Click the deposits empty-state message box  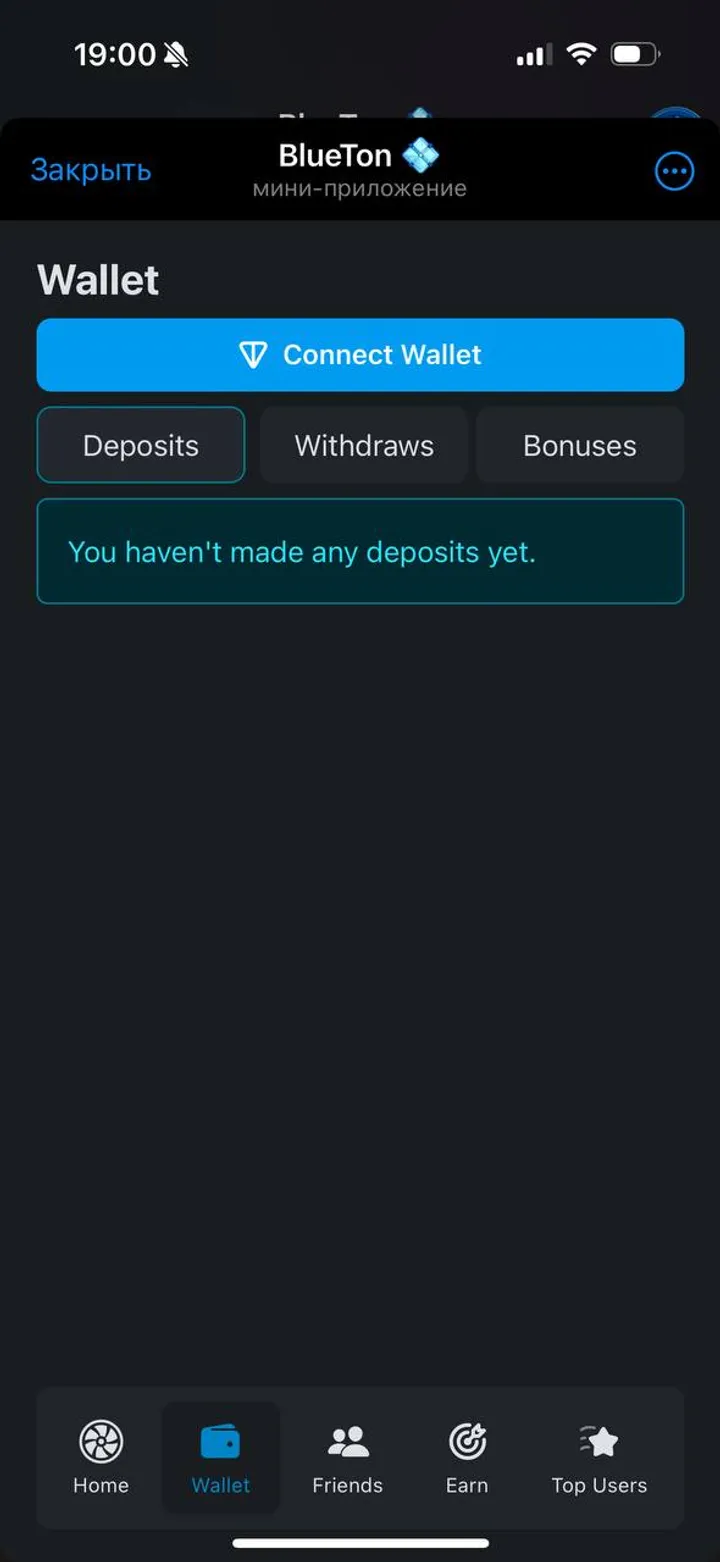point(360,551)
